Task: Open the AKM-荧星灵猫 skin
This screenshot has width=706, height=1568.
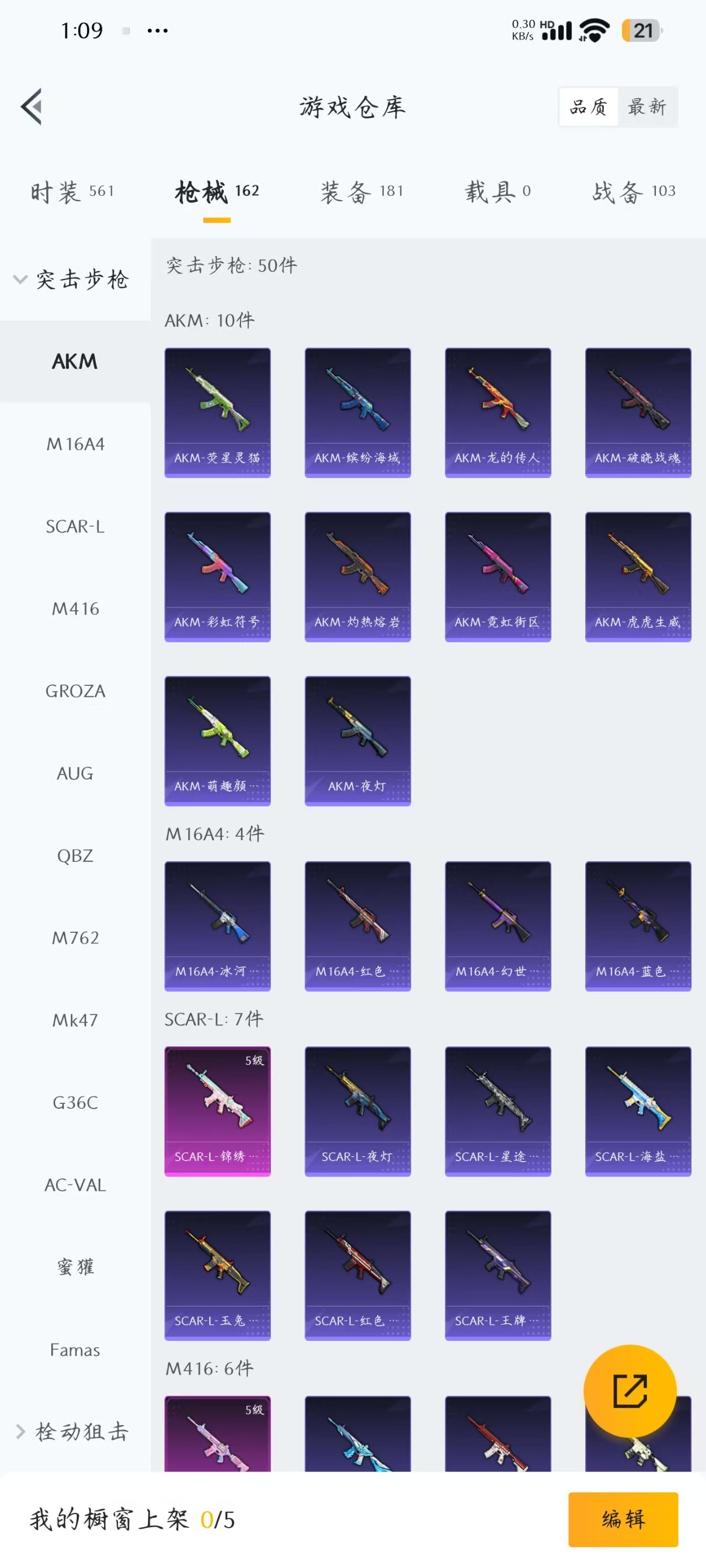Action: tap(217, 412)
